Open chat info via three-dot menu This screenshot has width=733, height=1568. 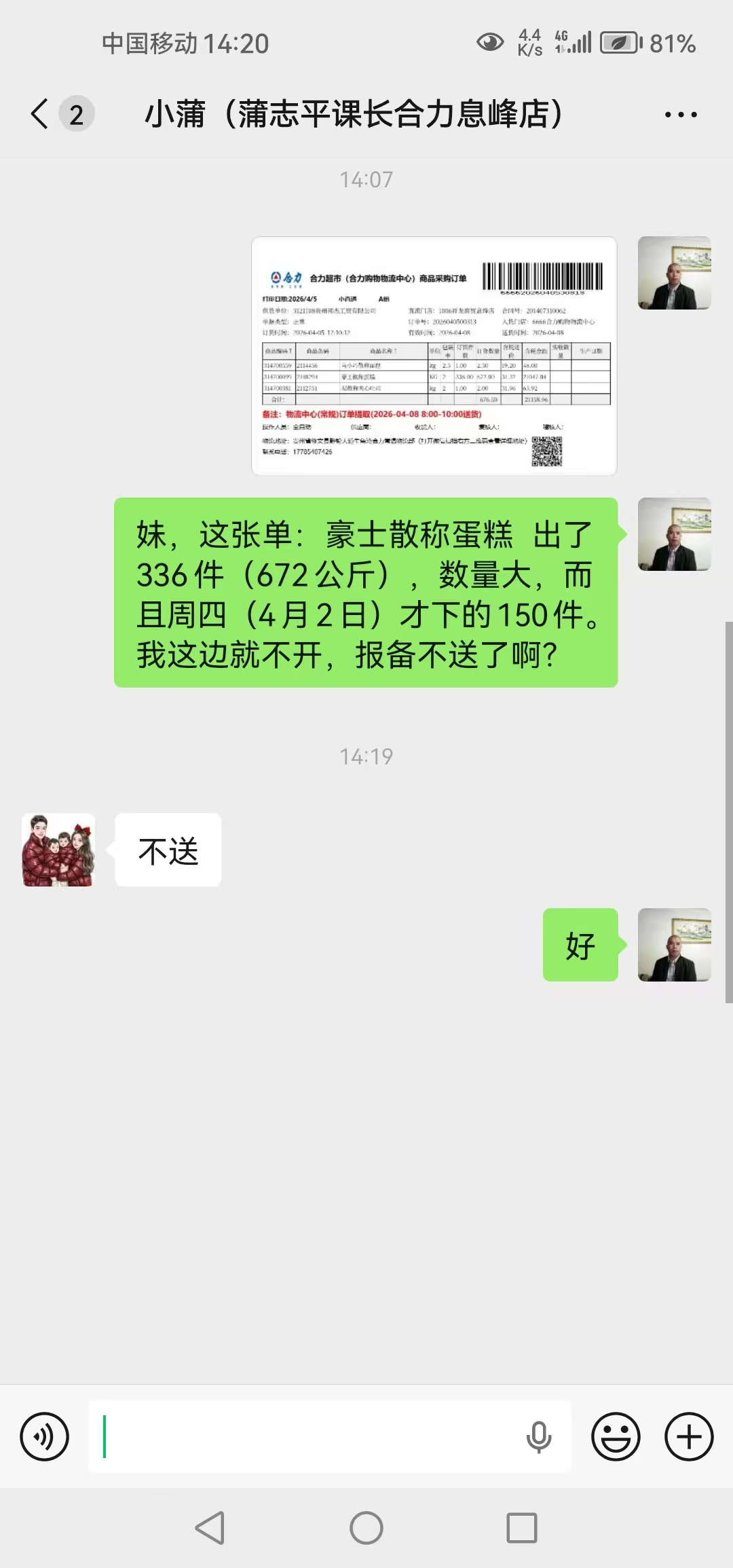click(x=680, y=115)
